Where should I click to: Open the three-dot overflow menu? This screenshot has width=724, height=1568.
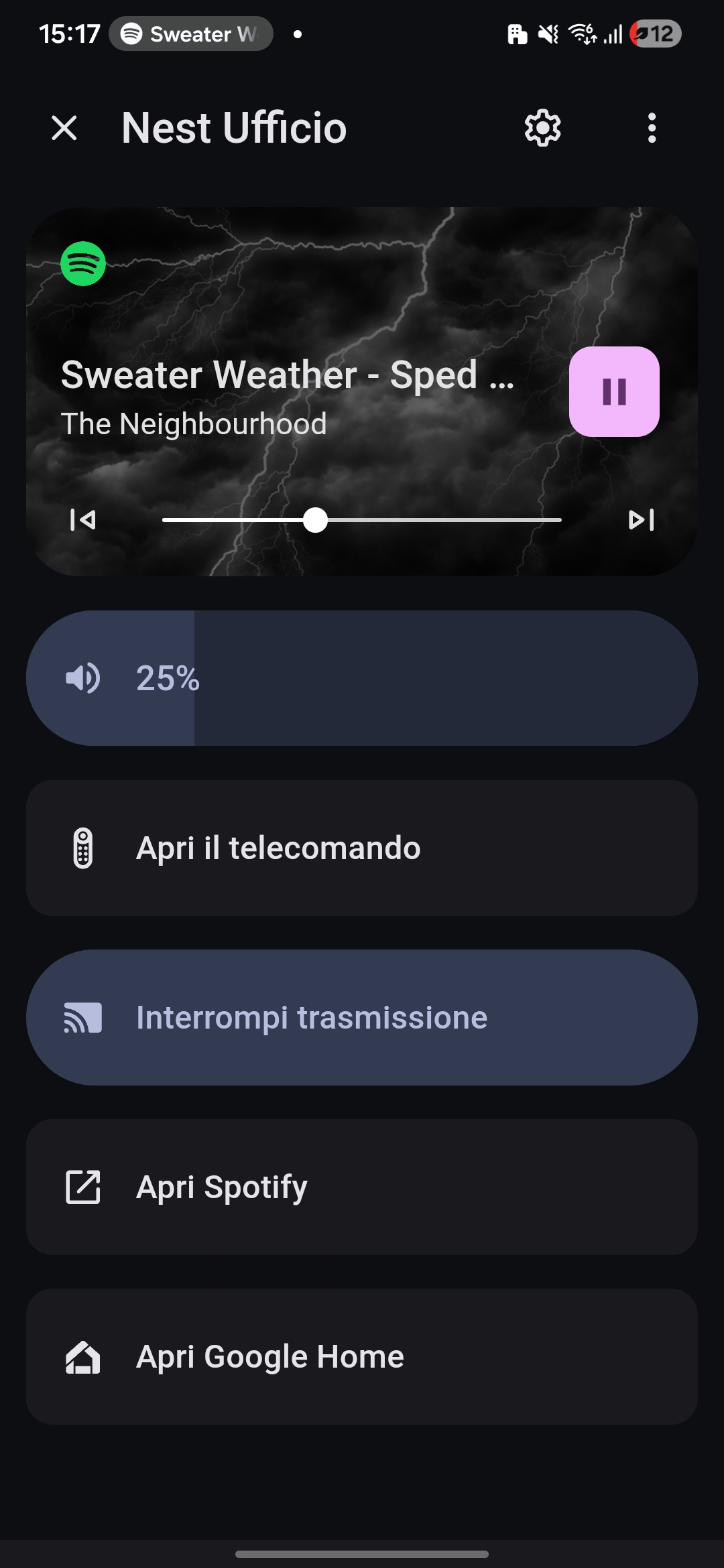point(652,127)
